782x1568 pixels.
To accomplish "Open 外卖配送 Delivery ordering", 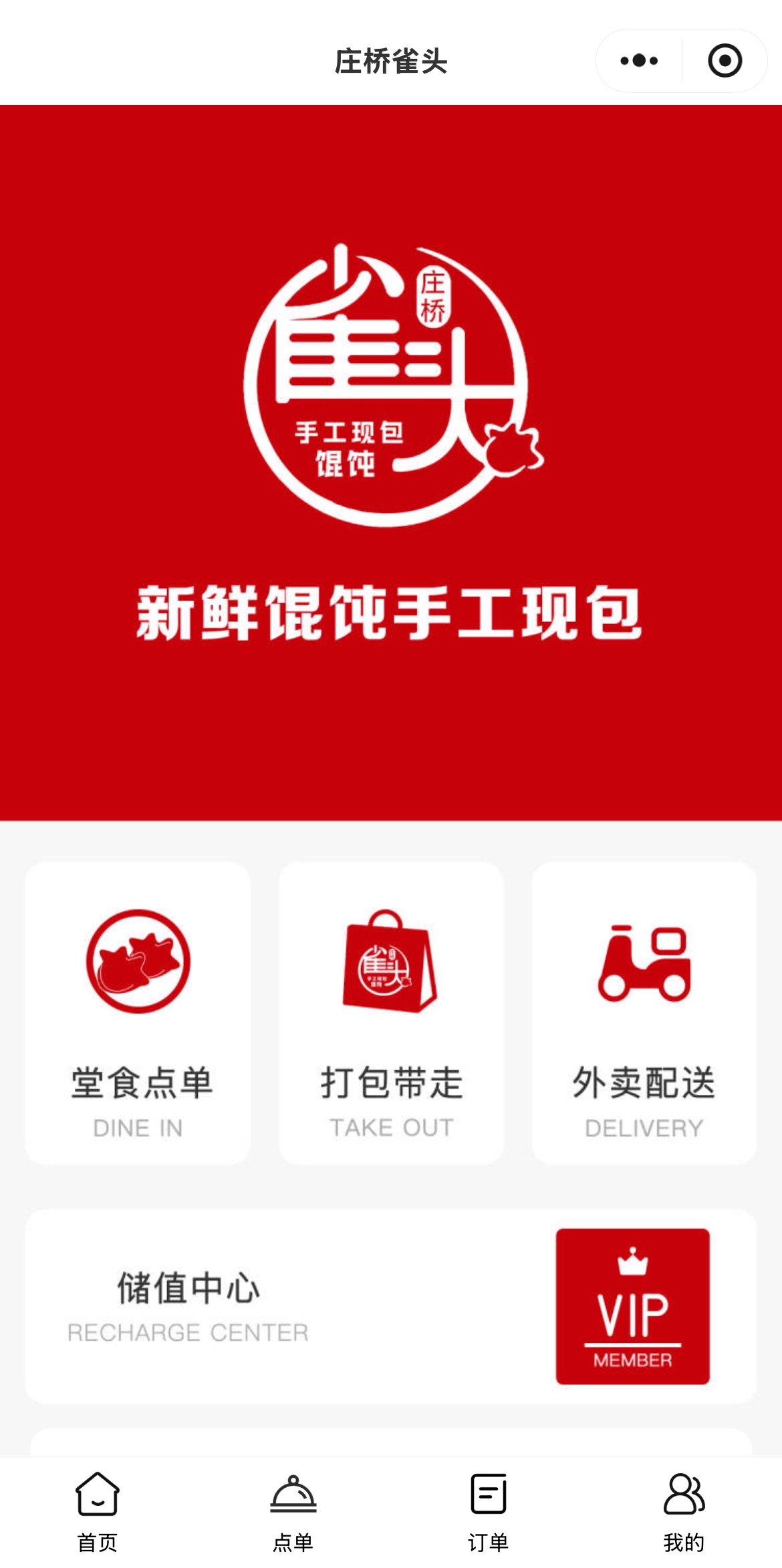I will click(644, 1013).
